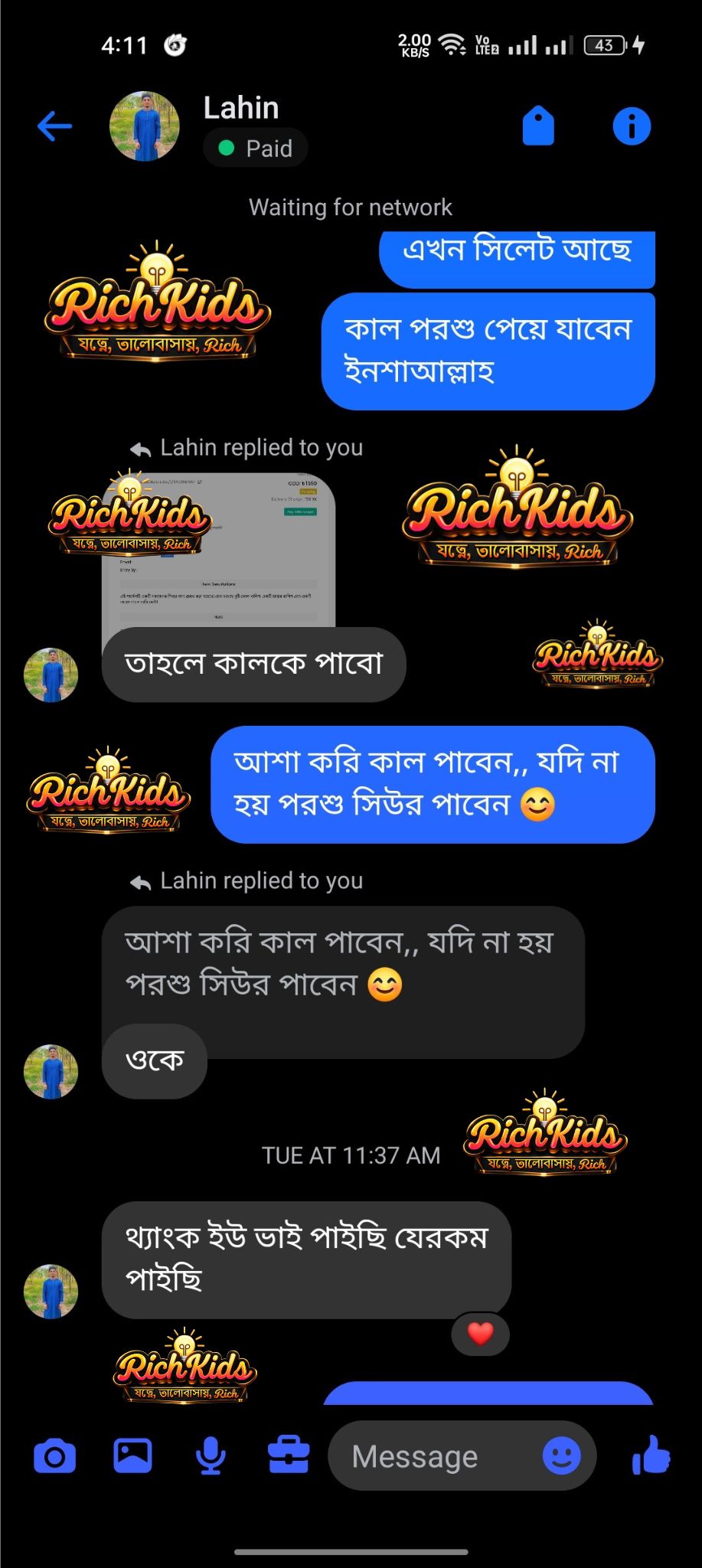Image resolution: width=702 pixels, height=1568 pixels.
Task: Open the Paid label chip
Action: point(256,148)
